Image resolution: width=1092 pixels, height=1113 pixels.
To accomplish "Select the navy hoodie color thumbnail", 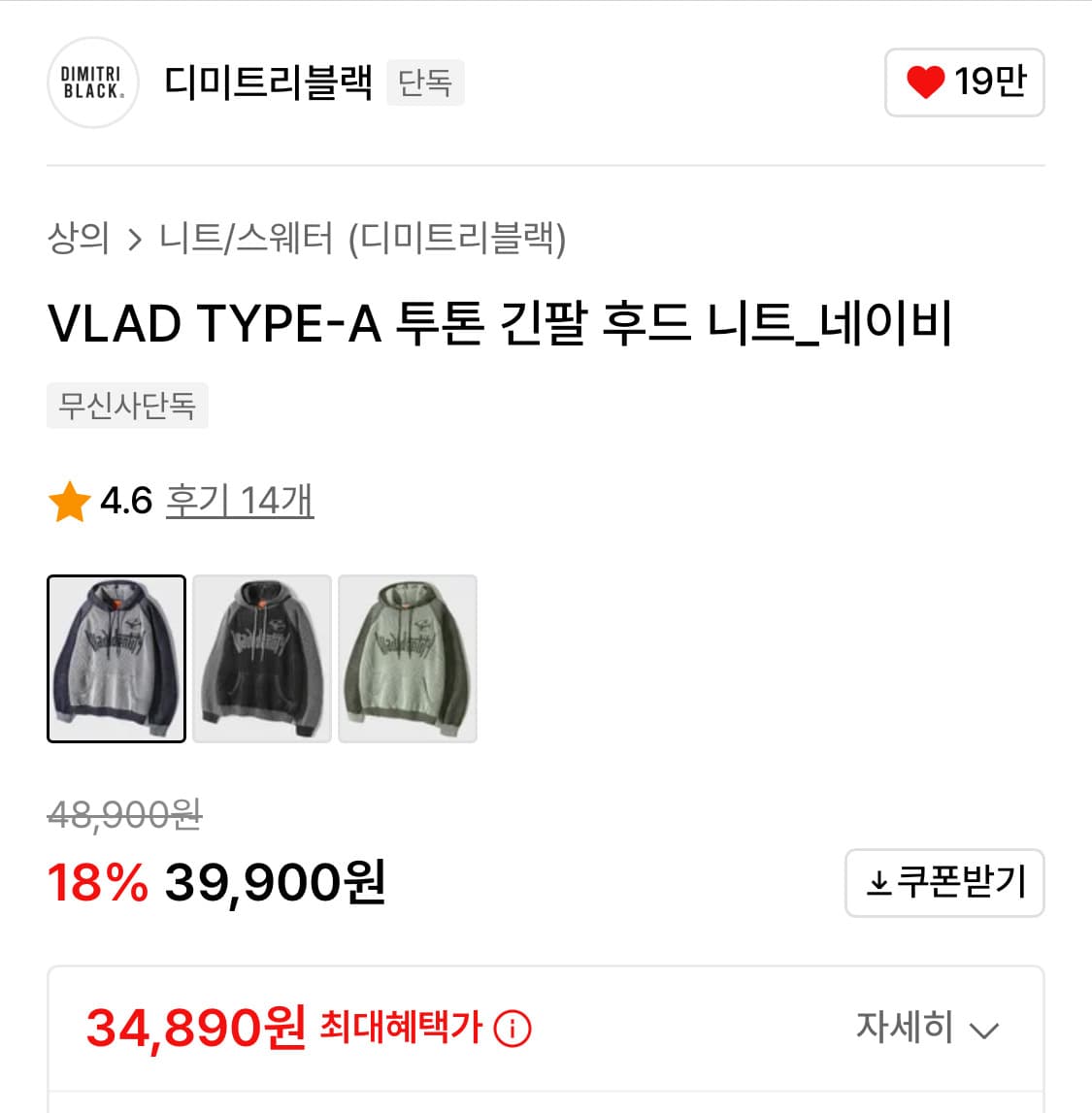I will pos(116,658).
